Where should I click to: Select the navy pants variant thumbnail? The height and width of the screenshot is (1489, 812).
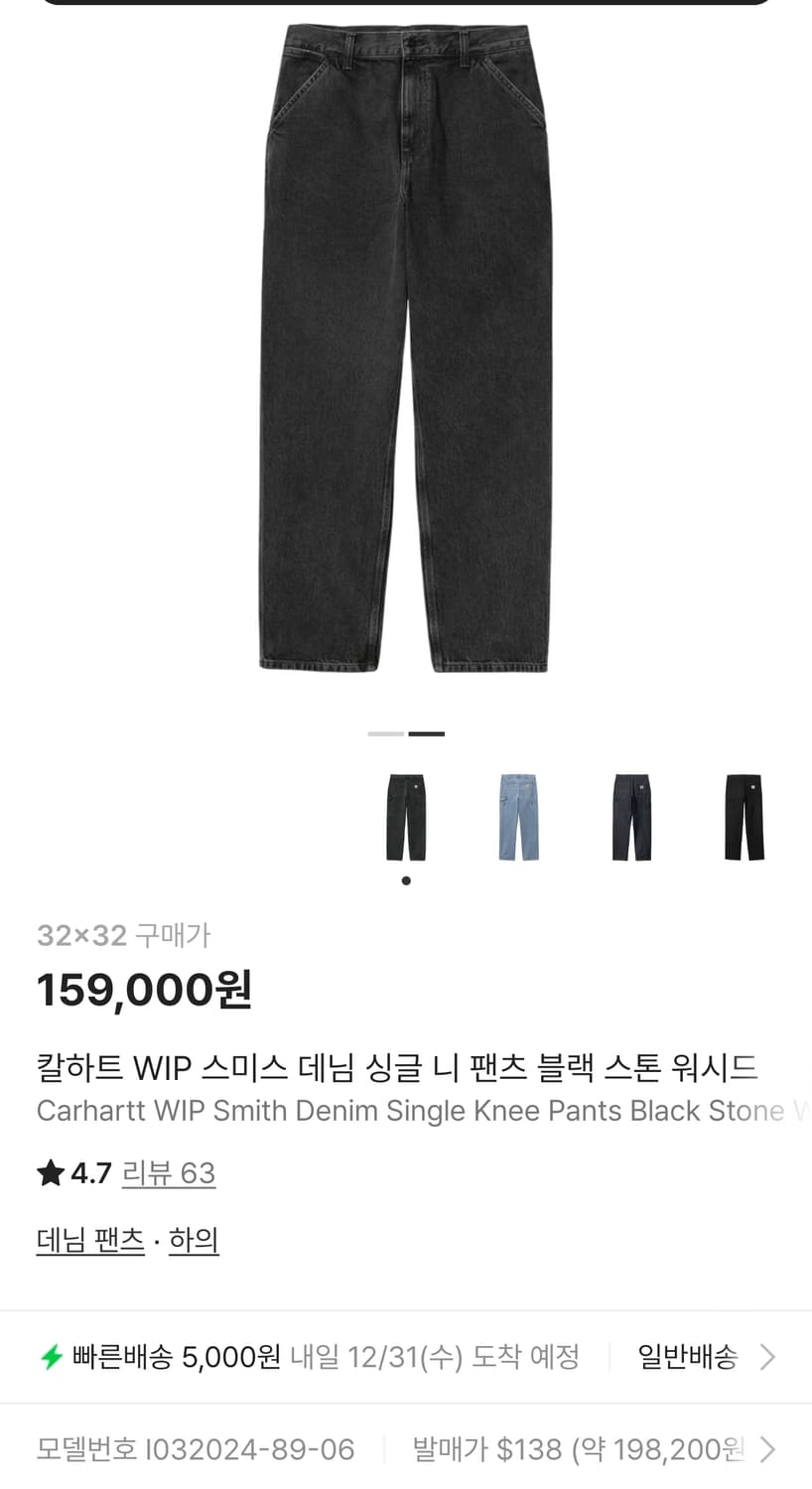point(631,816)
